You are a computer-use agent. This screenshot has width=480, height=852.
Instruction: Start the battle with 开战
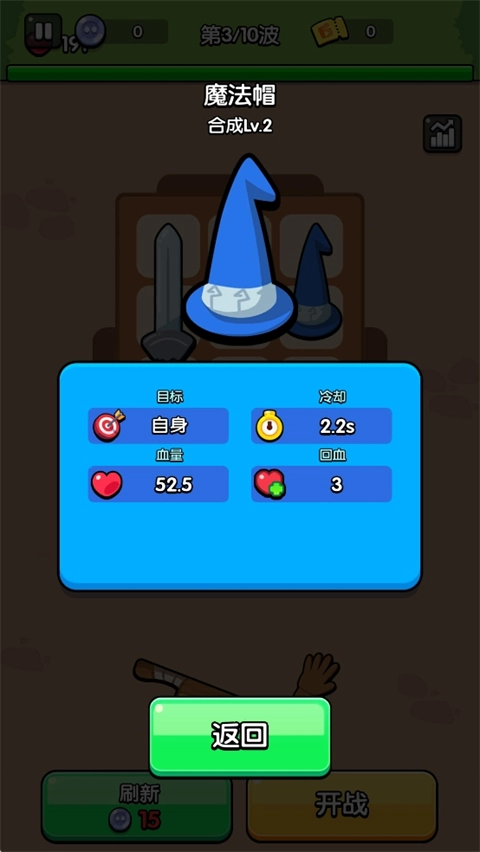coord(342,806)
